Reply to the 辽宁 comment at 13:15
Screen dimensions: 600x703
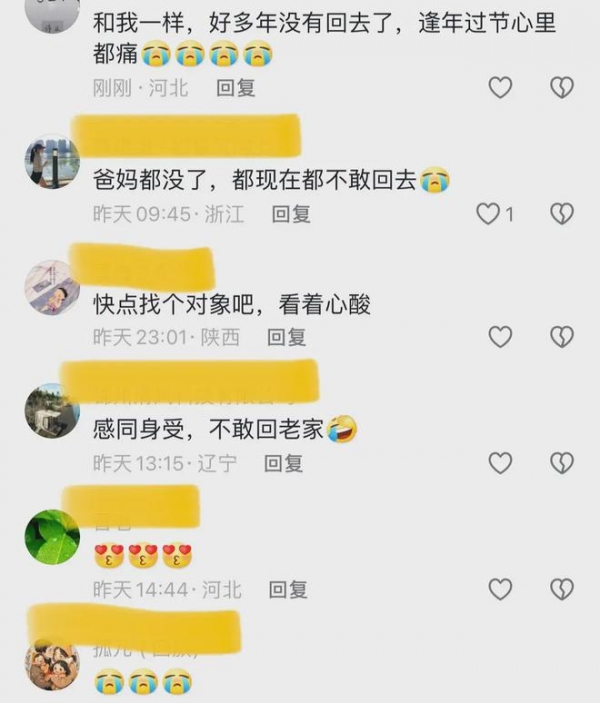tap(284, 463)
